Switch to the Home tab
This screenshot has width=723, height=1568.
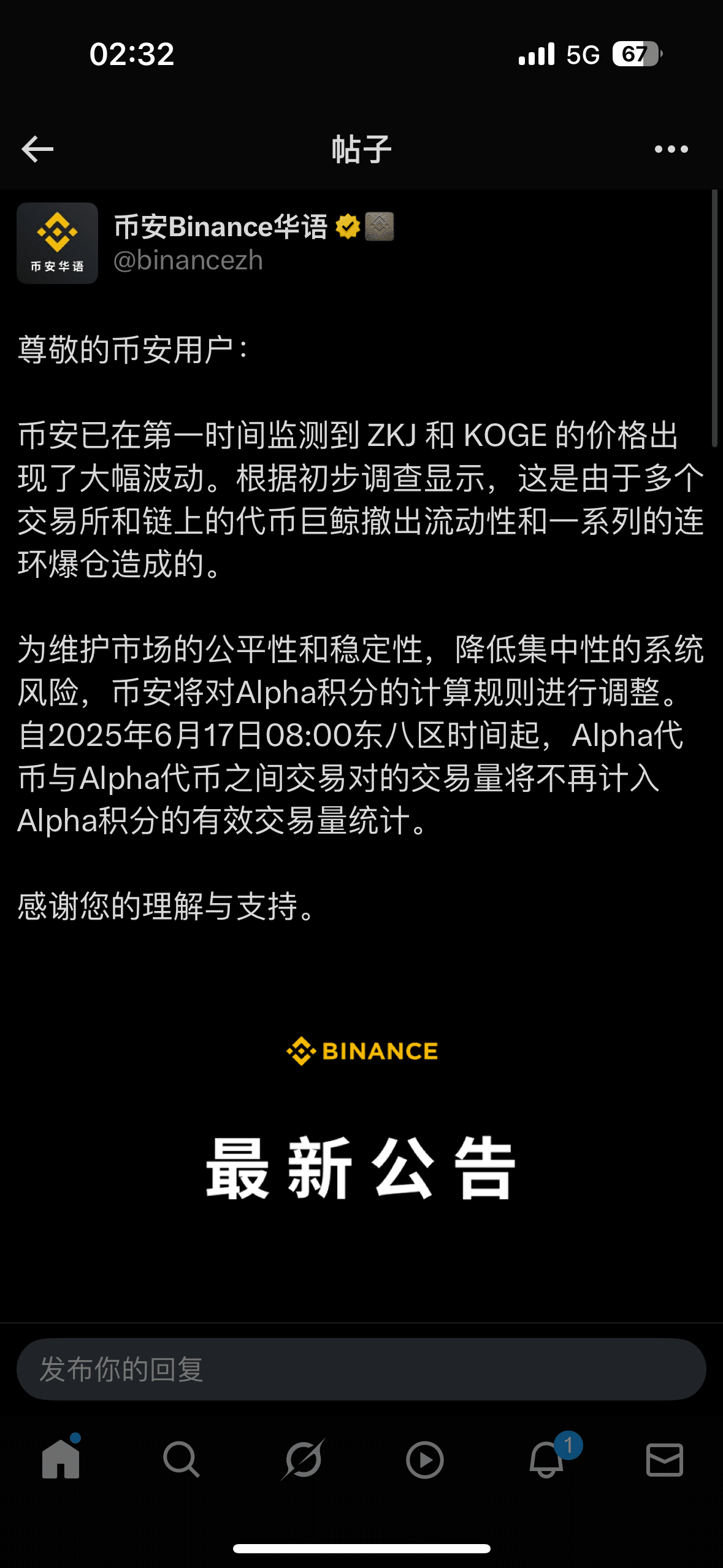click(x=61, y=1459)
